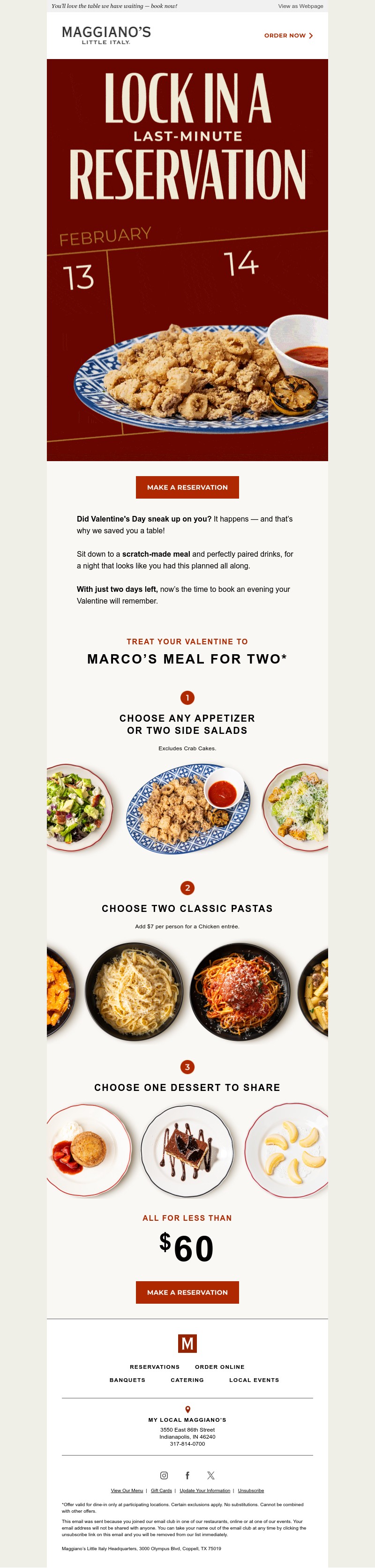375x1568 pixels.
Task: Tap Make a Reservation under the $60 price
Action: pyautogui.click(x=187, y=1292)
